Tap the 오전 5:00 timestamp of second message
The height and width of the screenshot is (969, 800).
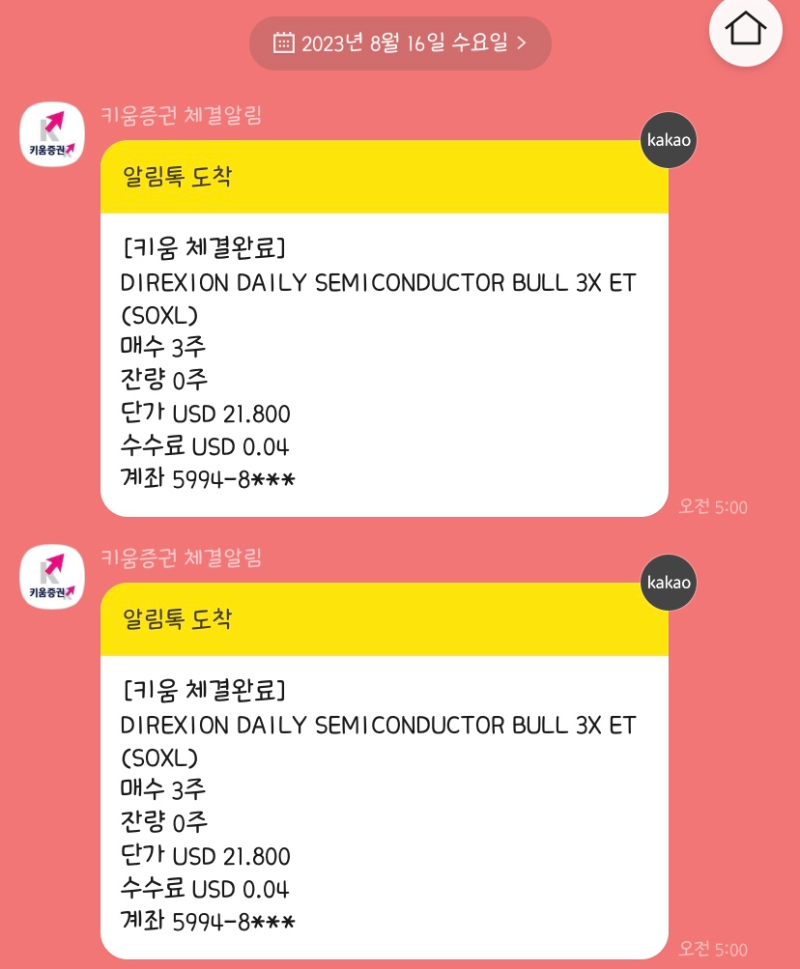click(713, 951)
